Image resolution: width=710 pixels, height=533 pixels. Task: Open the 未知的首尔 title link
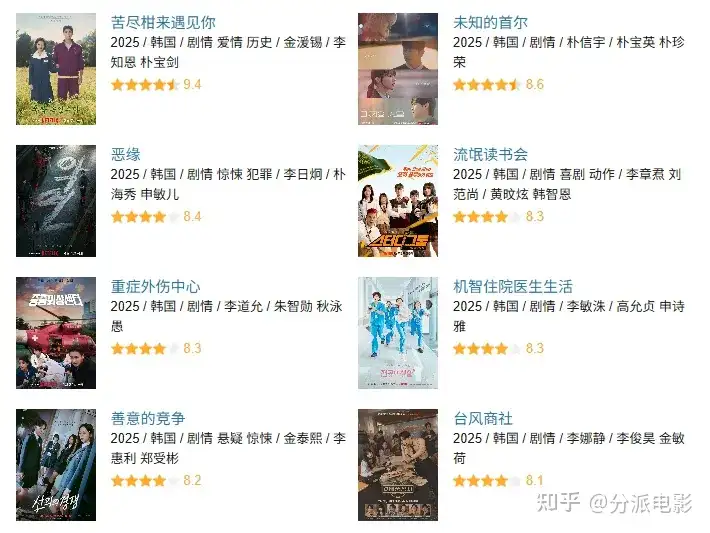[490, 22]
